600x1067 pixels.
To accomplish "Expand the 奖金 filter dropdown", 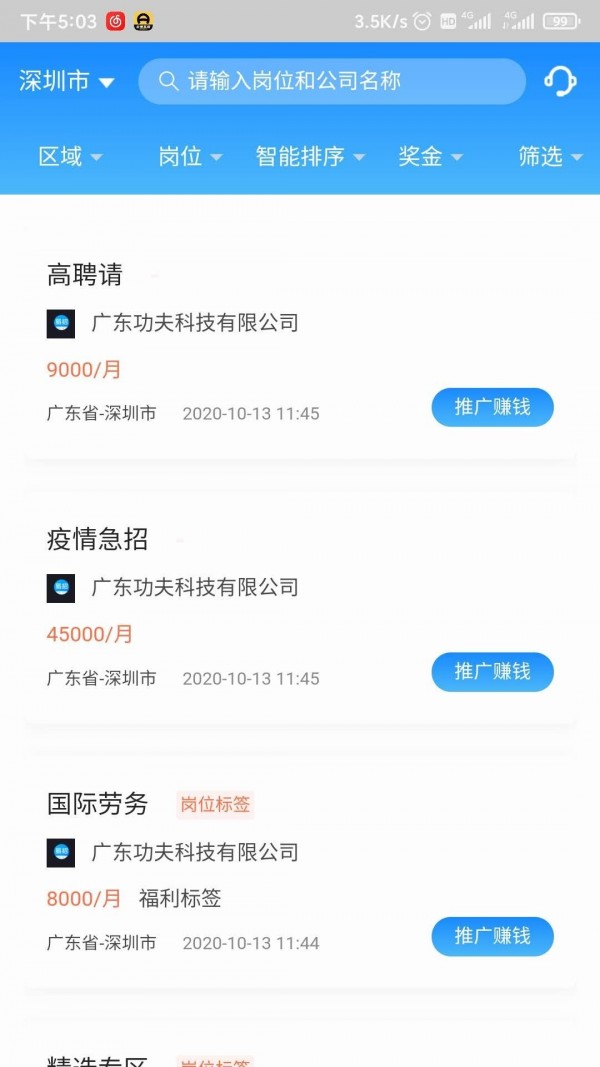I will click(430, 156).
